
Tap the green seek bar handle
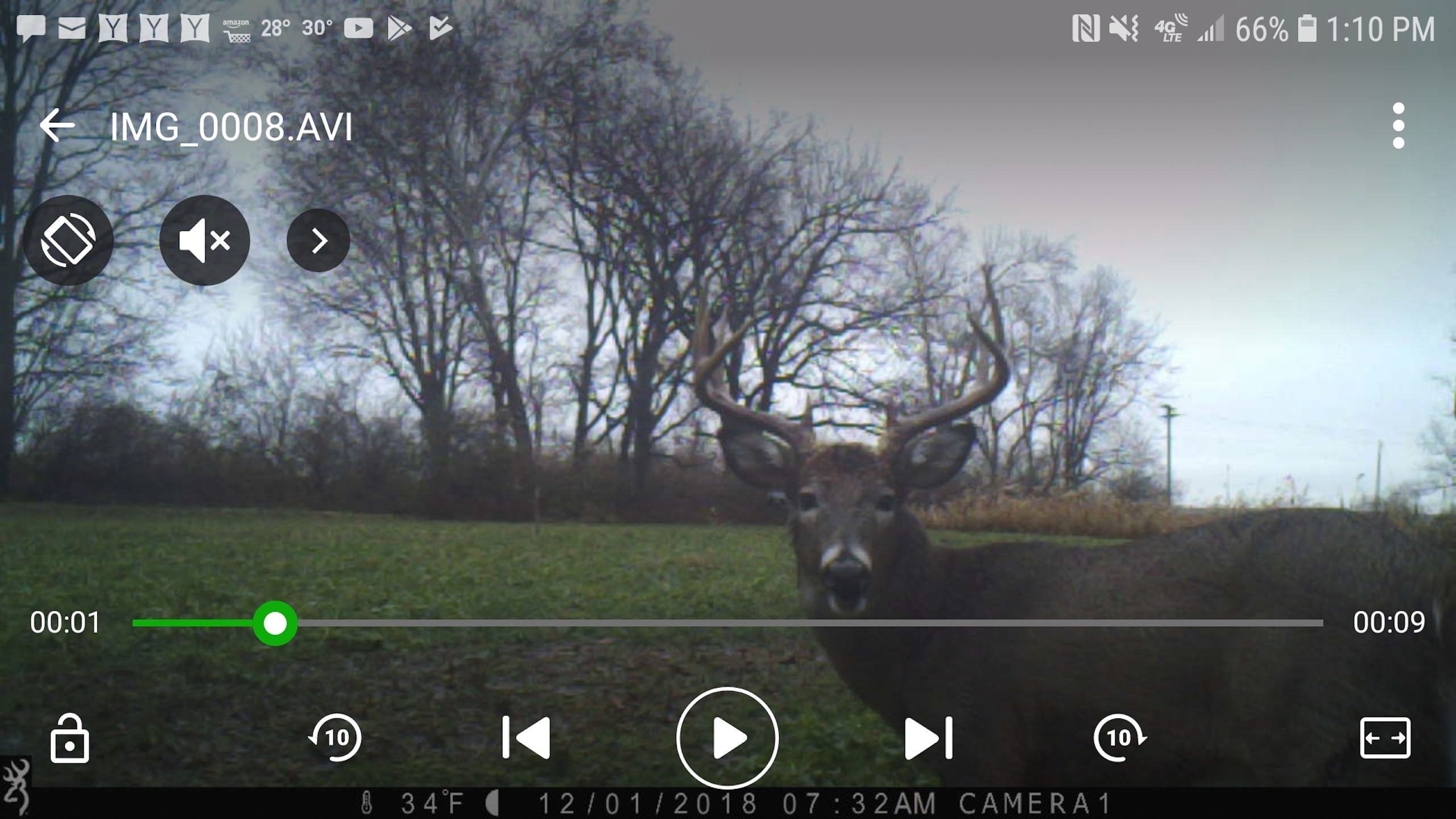pos(275,623)
